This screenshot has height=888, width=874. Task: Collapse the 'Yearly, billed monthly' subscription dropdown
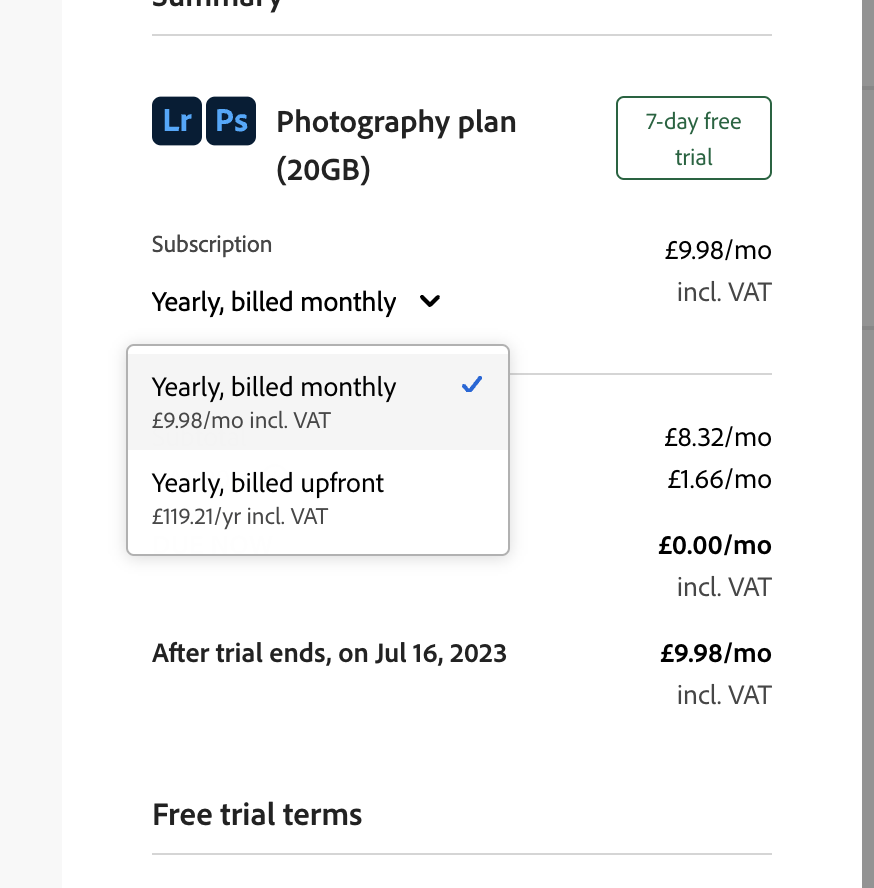296,302
